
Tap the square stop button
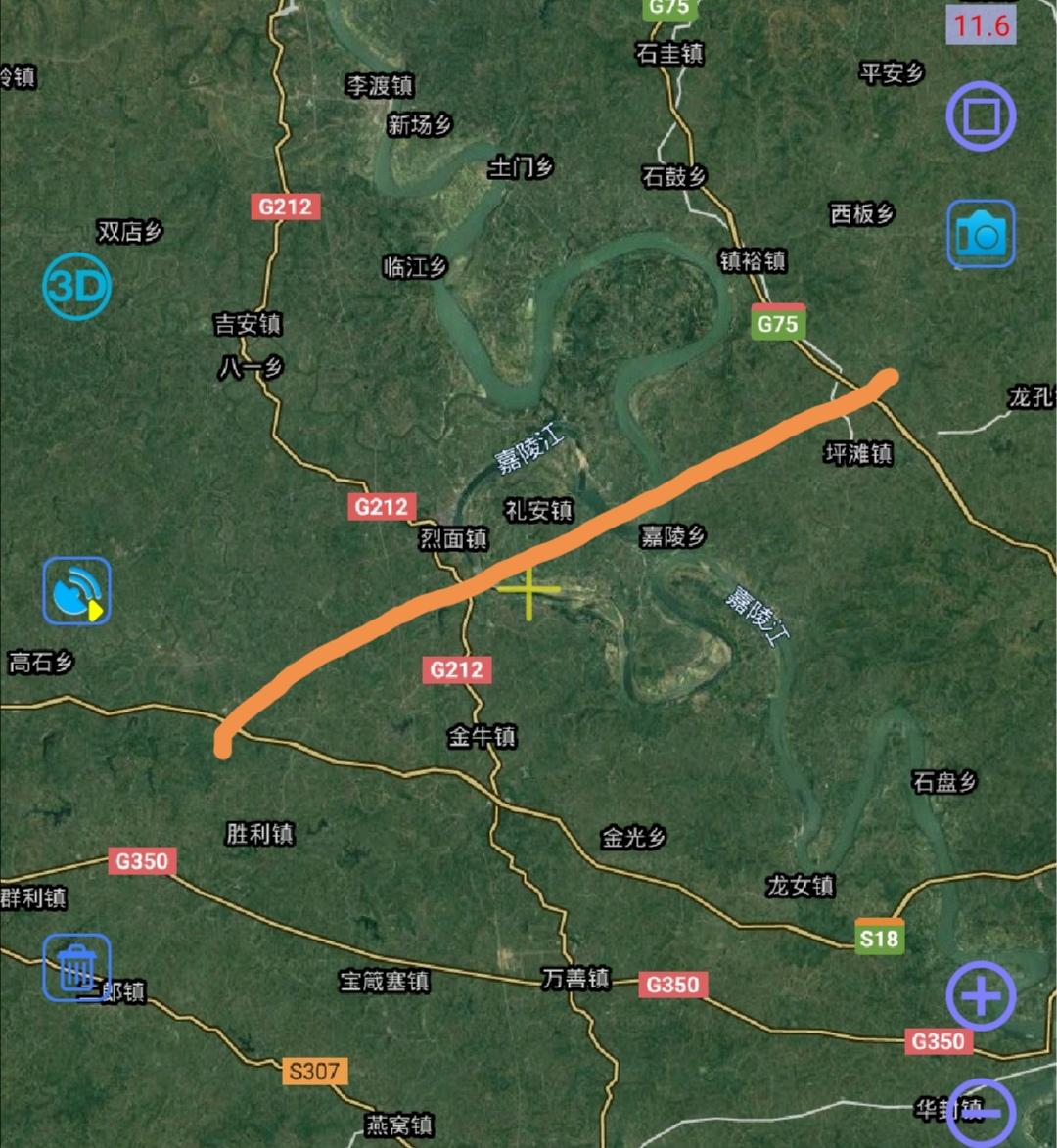tap(981, 116)
